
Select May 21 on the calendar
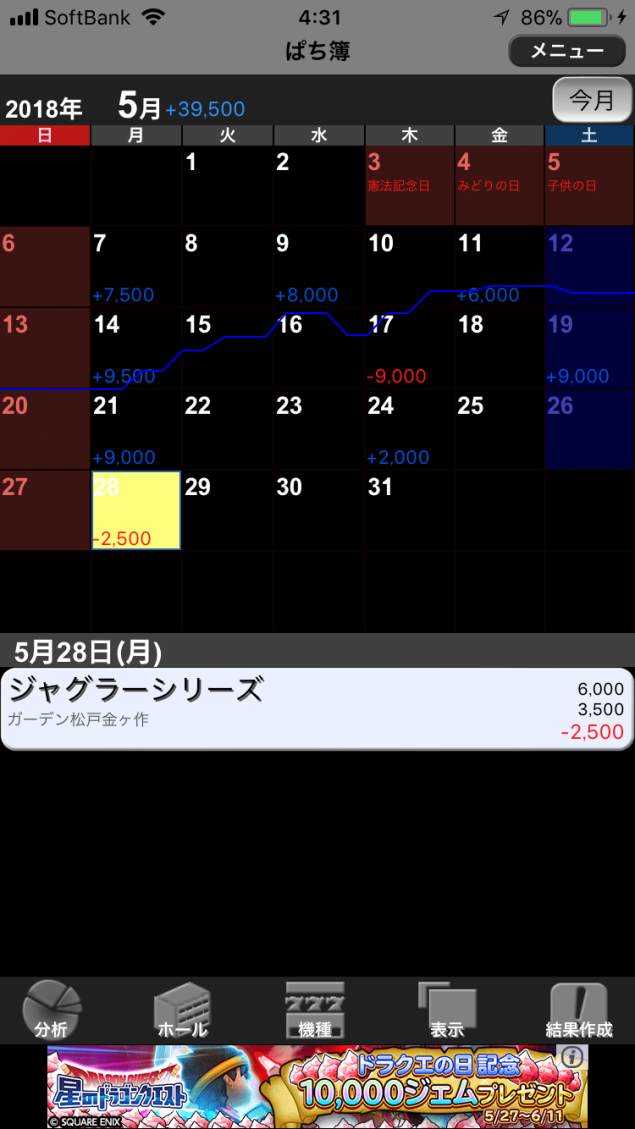[136, 430]
